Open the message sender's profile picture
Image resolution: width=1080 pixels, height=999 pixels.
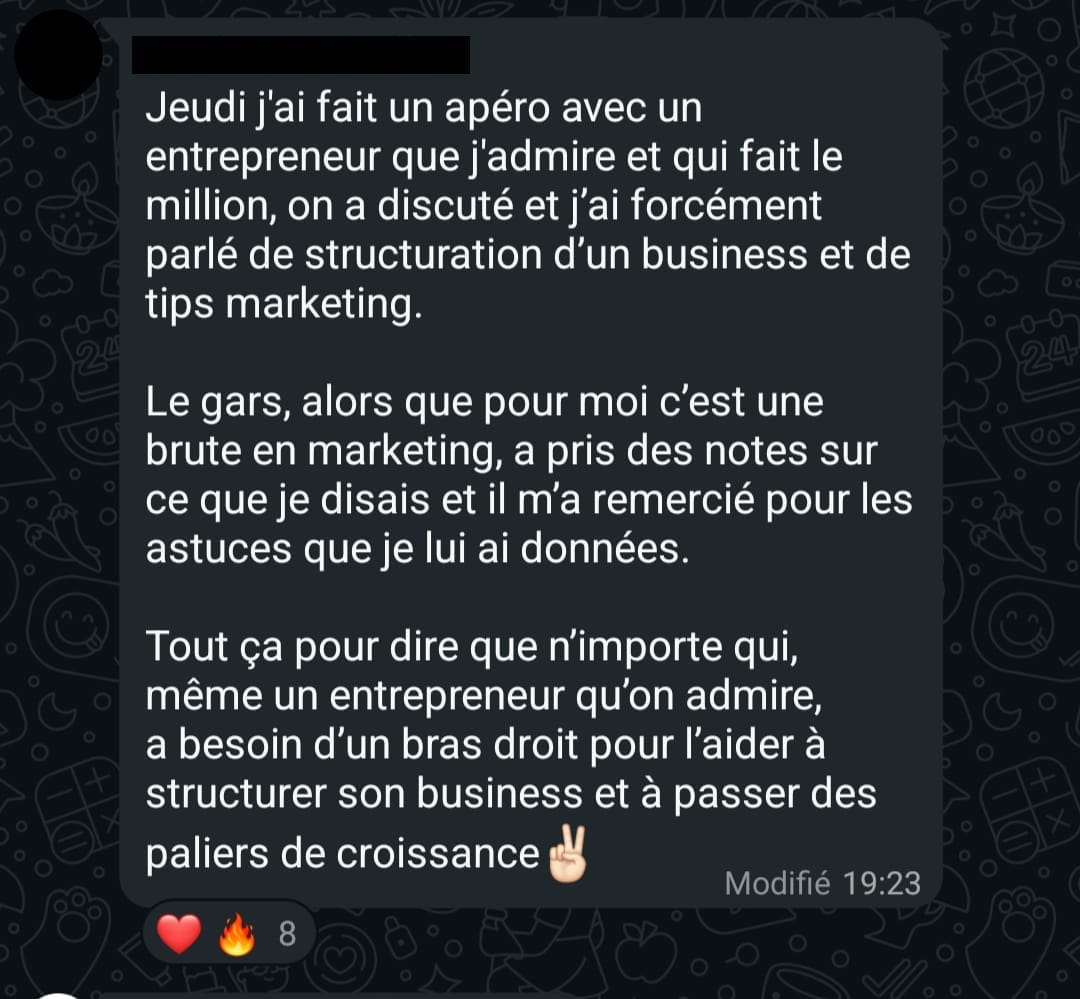click(x=59, y=55)
